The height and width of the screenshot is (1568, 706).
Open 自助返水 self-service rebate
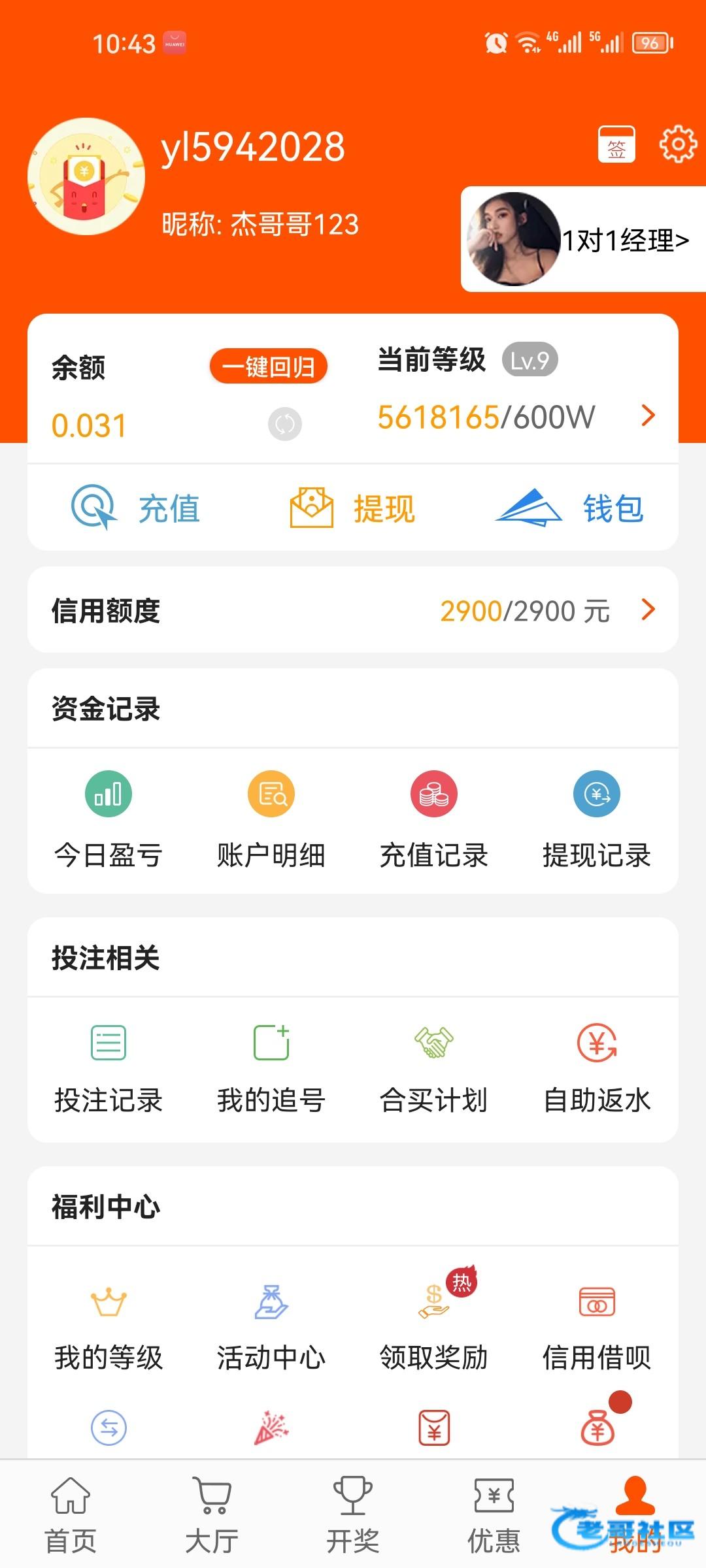coord(597,1066)
